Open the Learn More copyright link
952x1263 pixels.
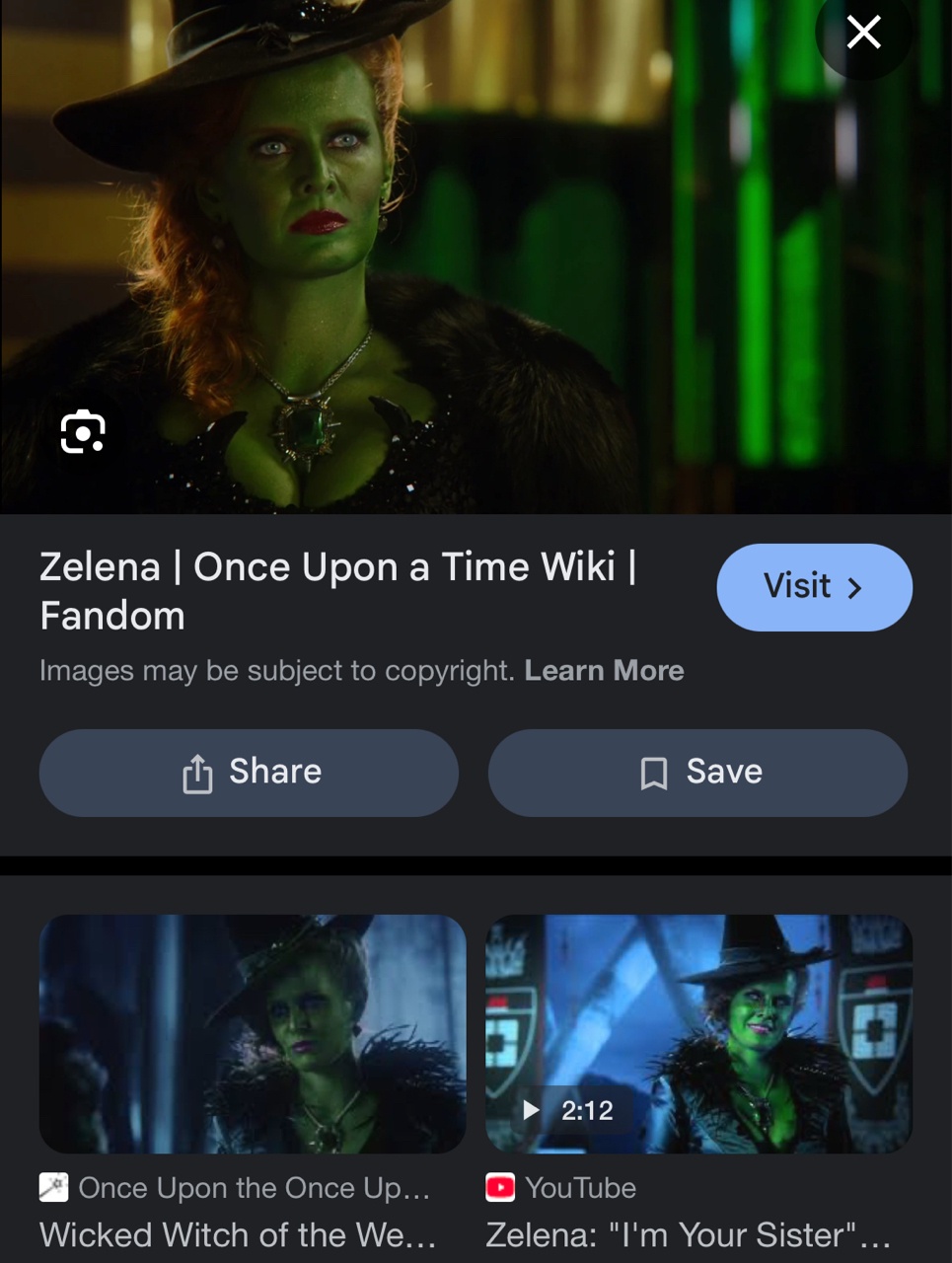pyautogui.click(x=604, y=671)
